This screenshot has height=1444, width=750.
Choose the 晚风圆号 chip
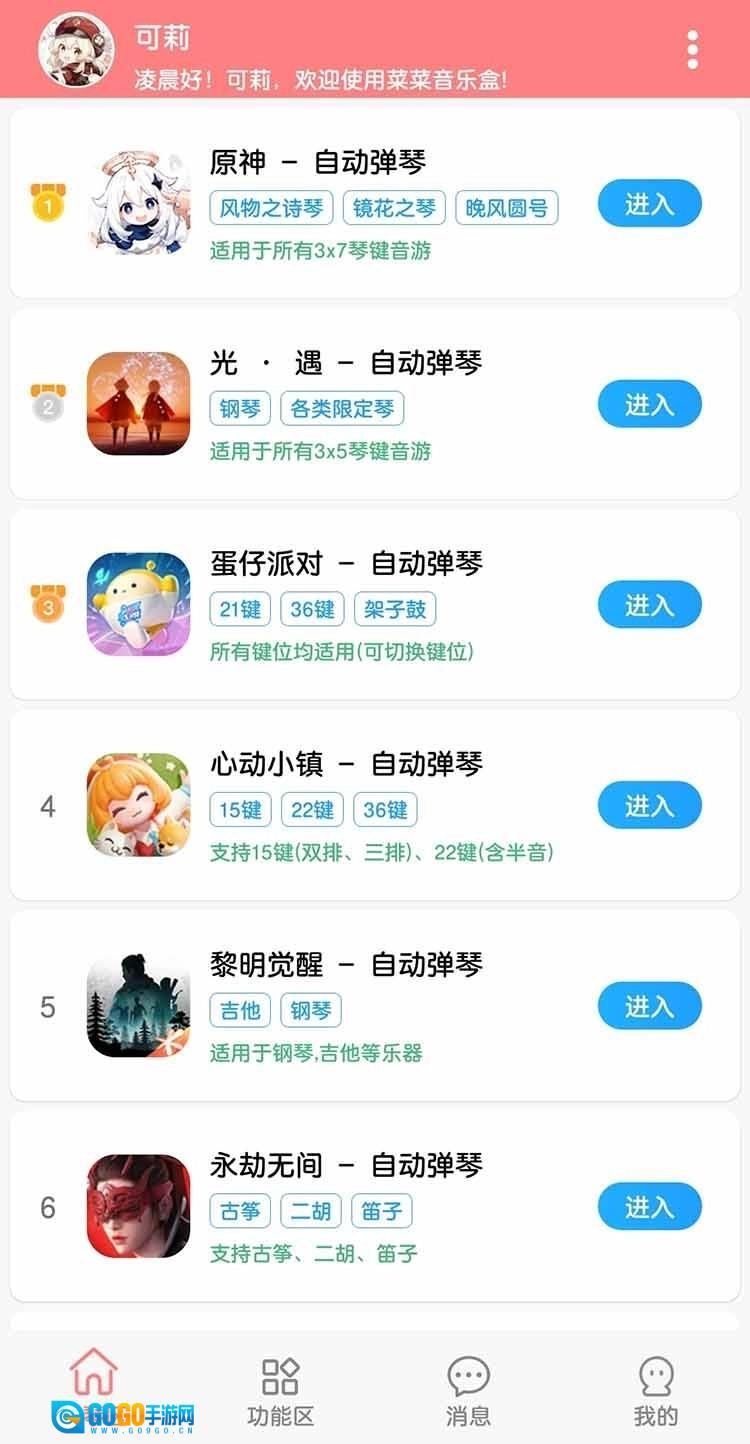pyautogui.click(x=506, y=208)
